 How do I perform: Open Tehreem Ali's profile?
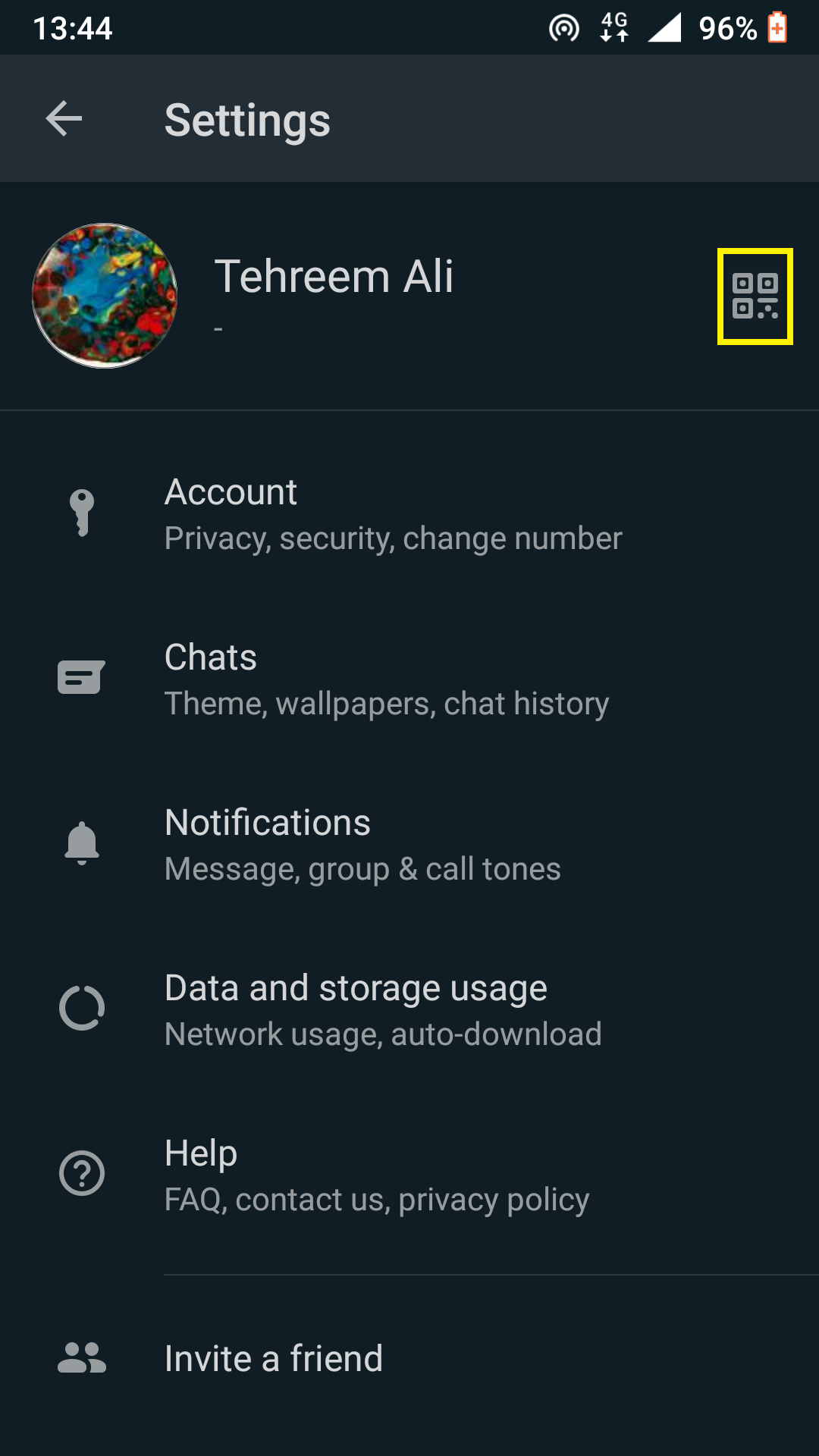pyautogui.click(x=409, y=296)
